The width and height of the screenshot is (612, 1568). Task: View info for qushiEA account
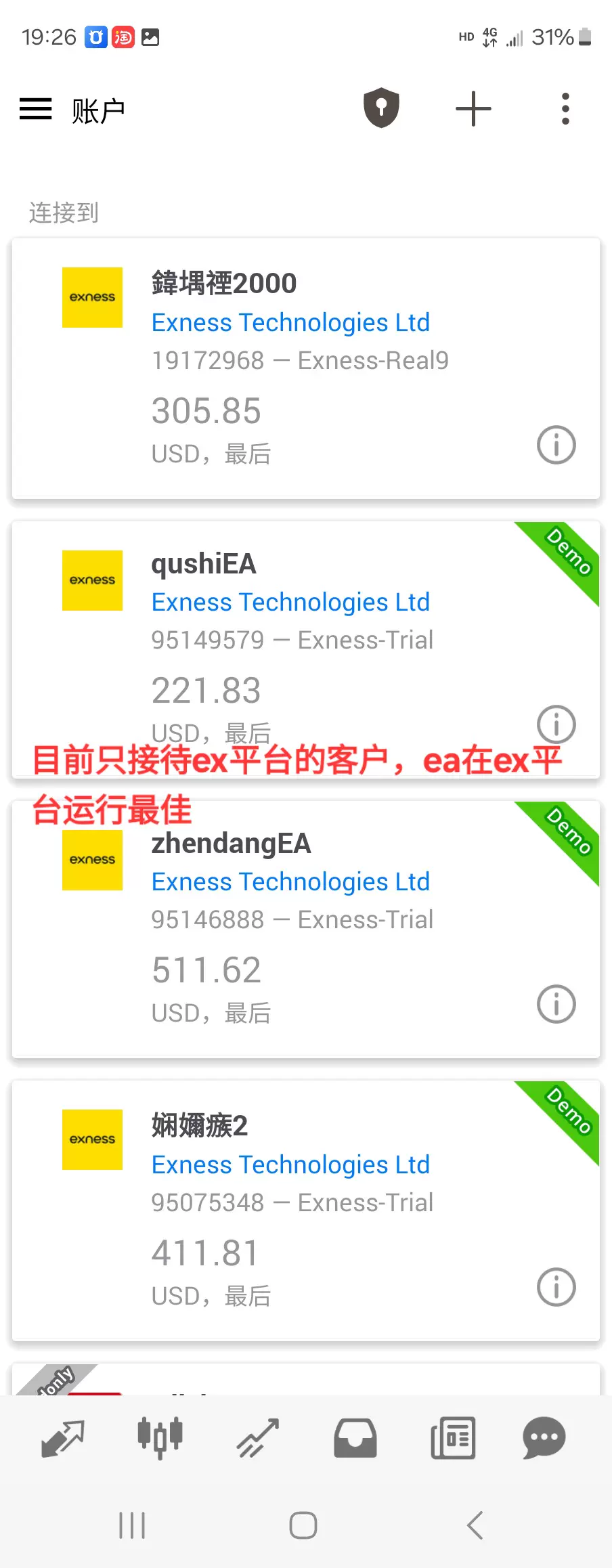[x=555, y=724]
